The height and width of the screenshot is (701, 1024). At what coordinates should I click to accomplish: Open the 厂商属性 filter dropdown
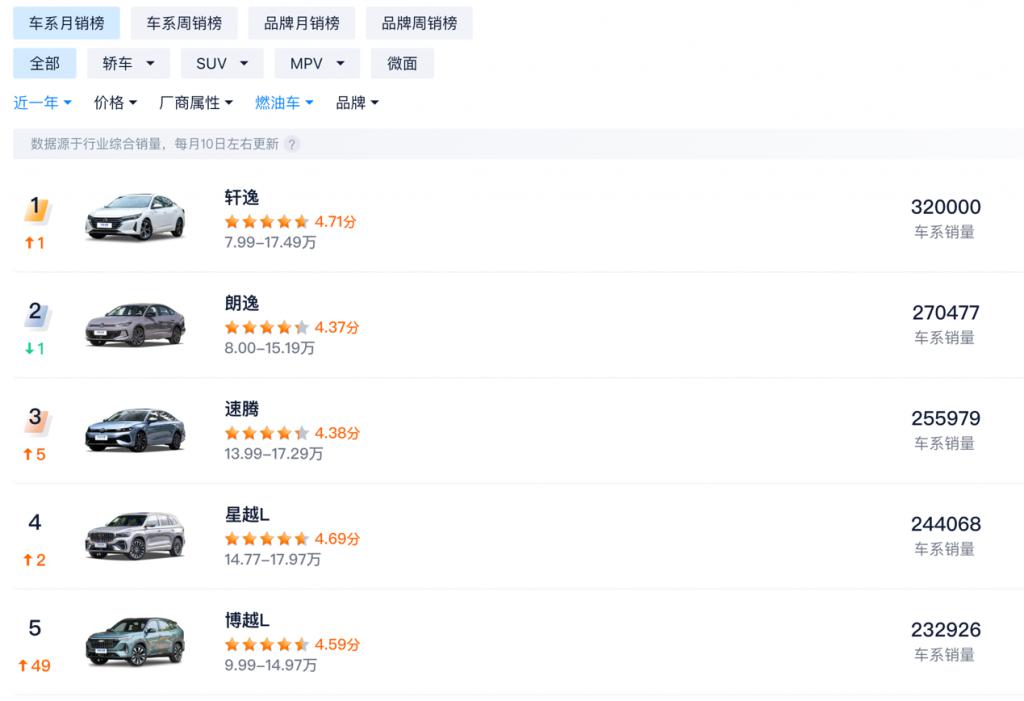click(196, 103)
